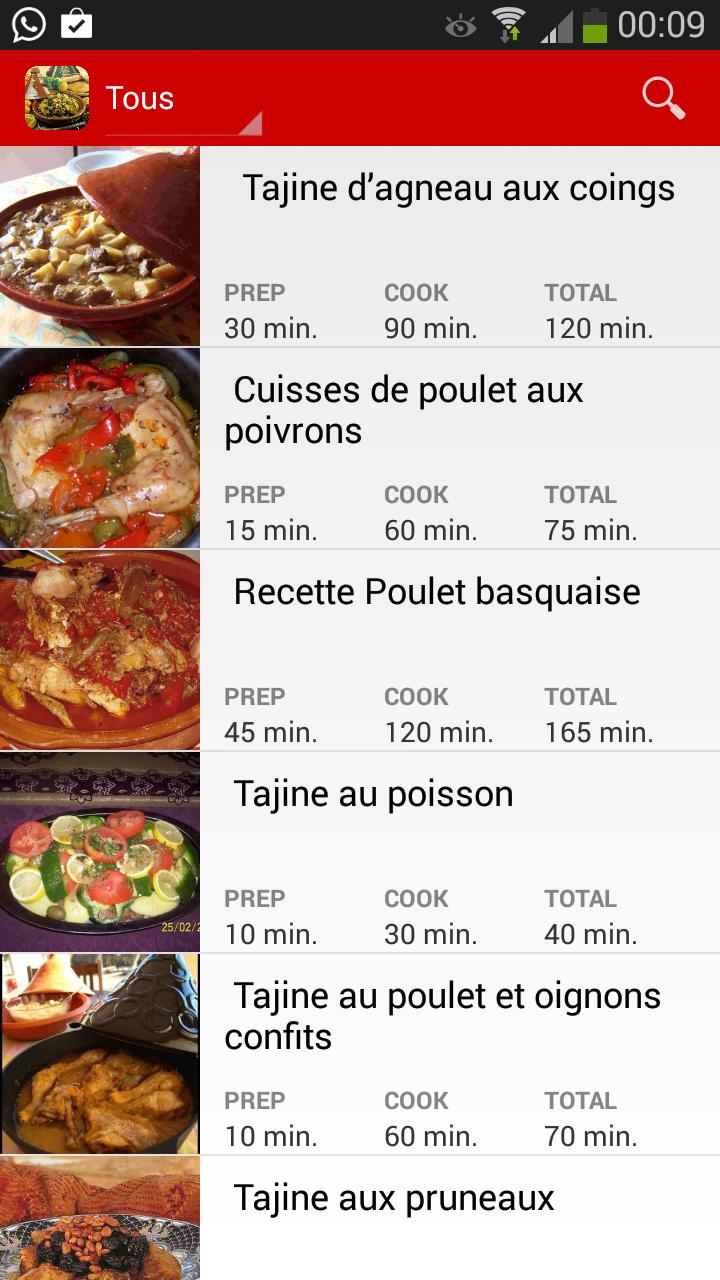This screenshot has height=1280, width=720.
Task: Select the Tajine au poisson recipe title
Action: pyautogui.click(x=372, y=793)
